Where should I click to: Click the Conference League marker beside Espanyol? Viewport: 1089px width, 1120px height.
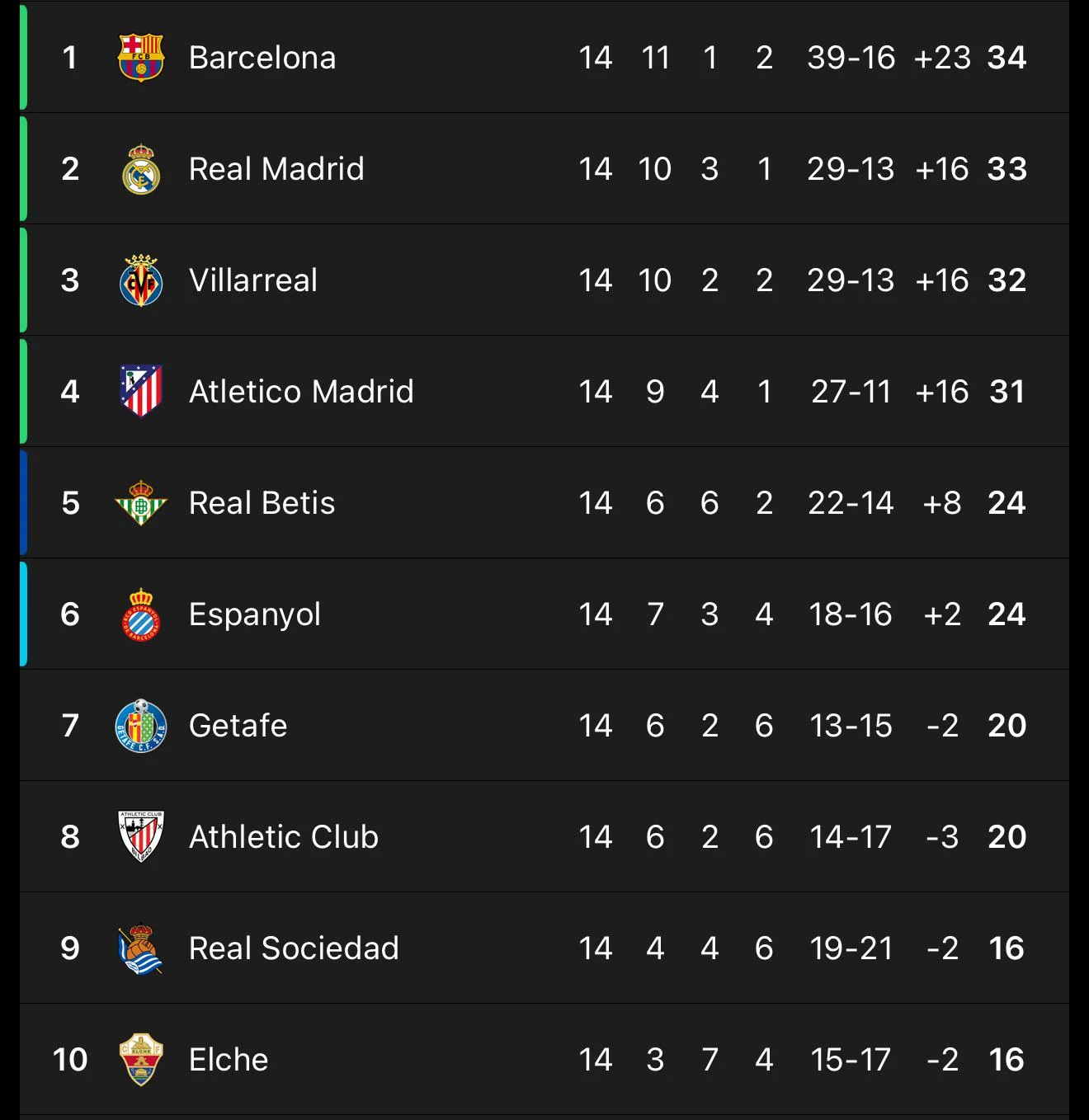22,614
